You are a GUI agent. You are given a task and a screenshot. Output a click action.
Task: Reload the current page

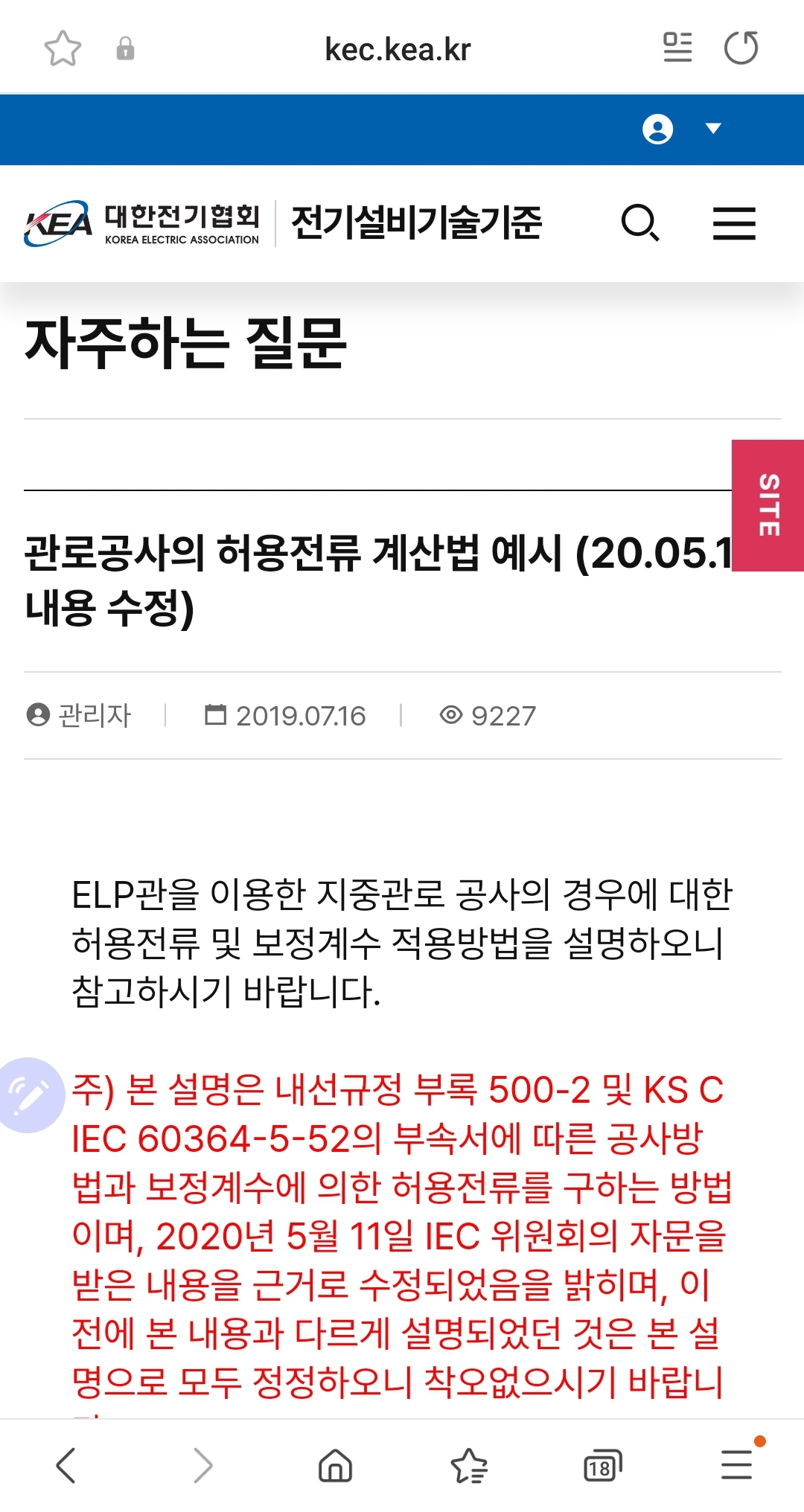click(741, 48)
